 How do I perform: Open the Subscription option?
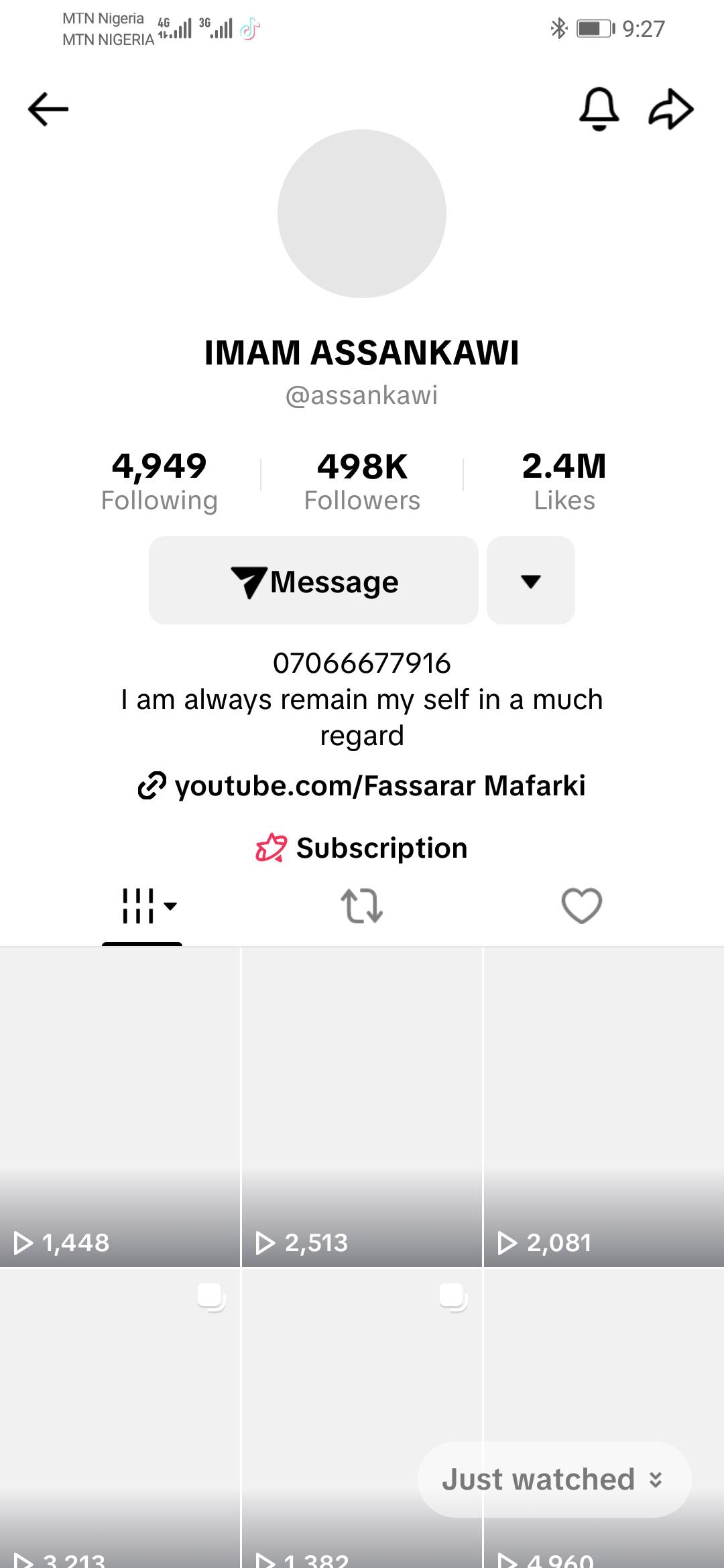pyautogui.click(x=362, y=848)
